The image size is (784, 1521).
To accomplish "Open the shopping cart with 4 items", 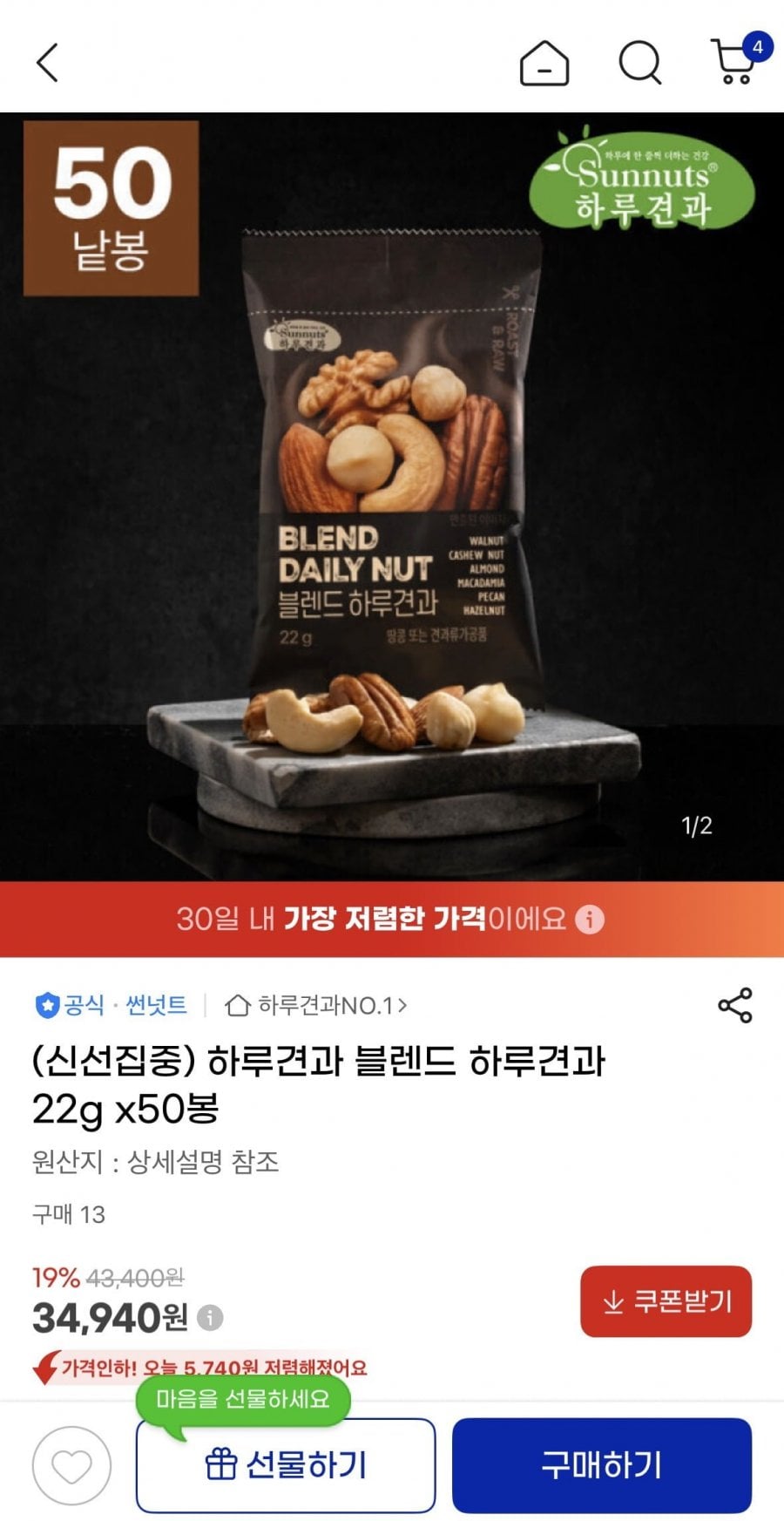I will [x=736, y=61].
